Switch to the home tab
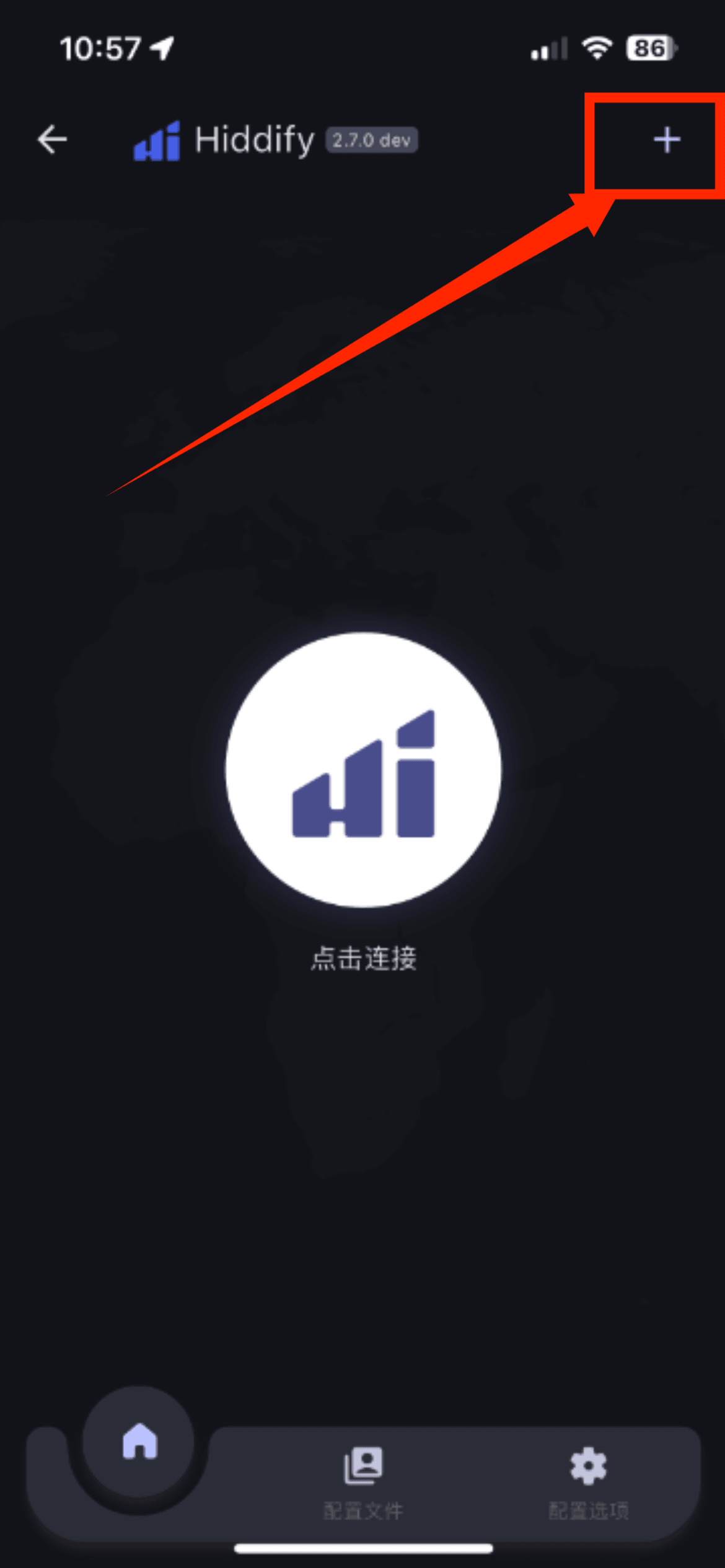 click(139, 1442)
